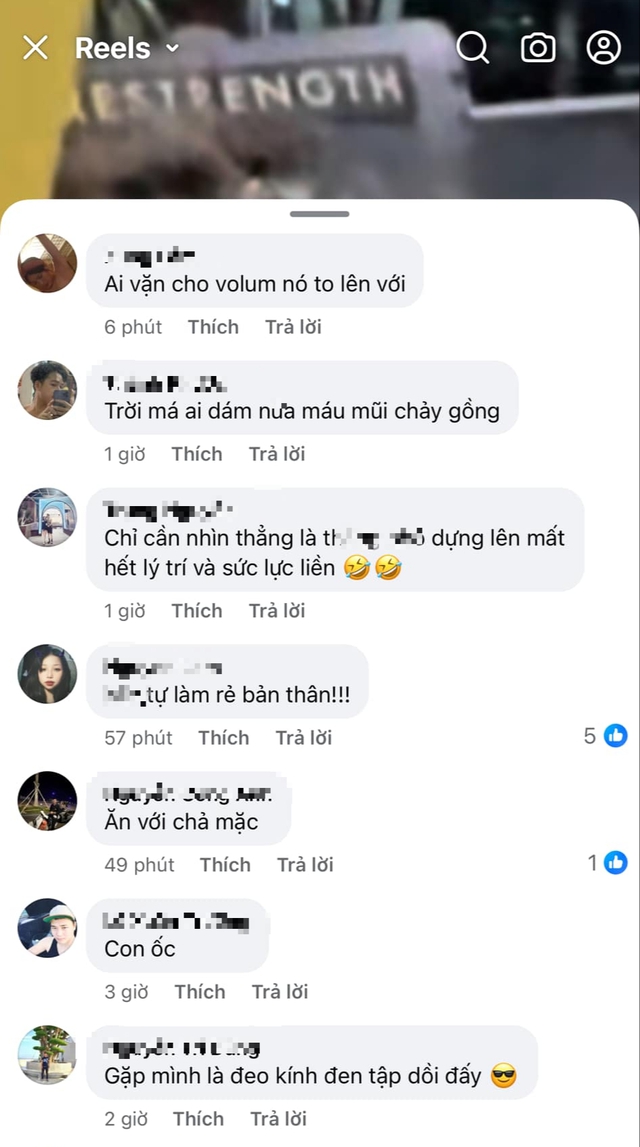Close the Reels viewer
Viewport: 640px width, 1147px height.
(35, 48)
